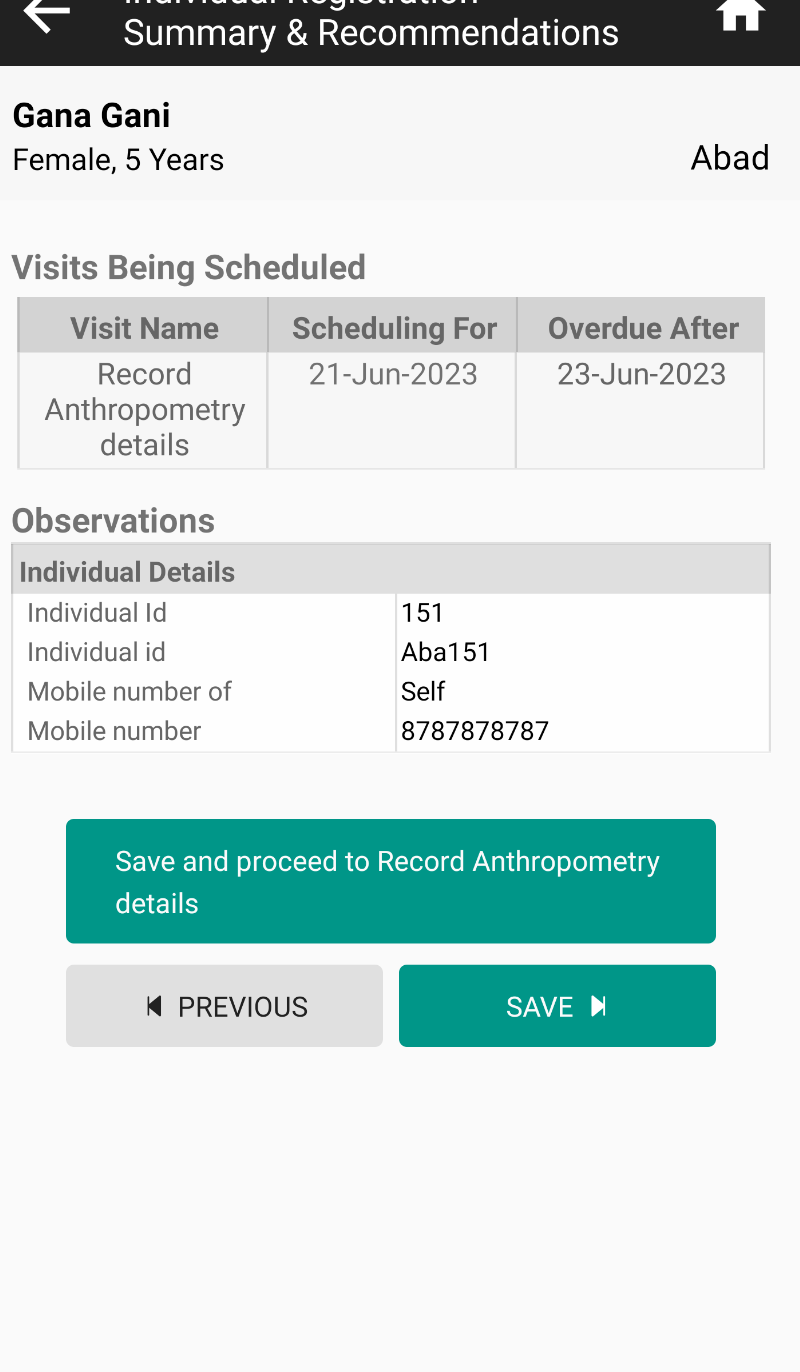Image resolution: width=800 pixels, height=1372 pixels.
Task: Select the Female, 5 Years demographic text
Action: pyautogui.click(x=117, y=159)
